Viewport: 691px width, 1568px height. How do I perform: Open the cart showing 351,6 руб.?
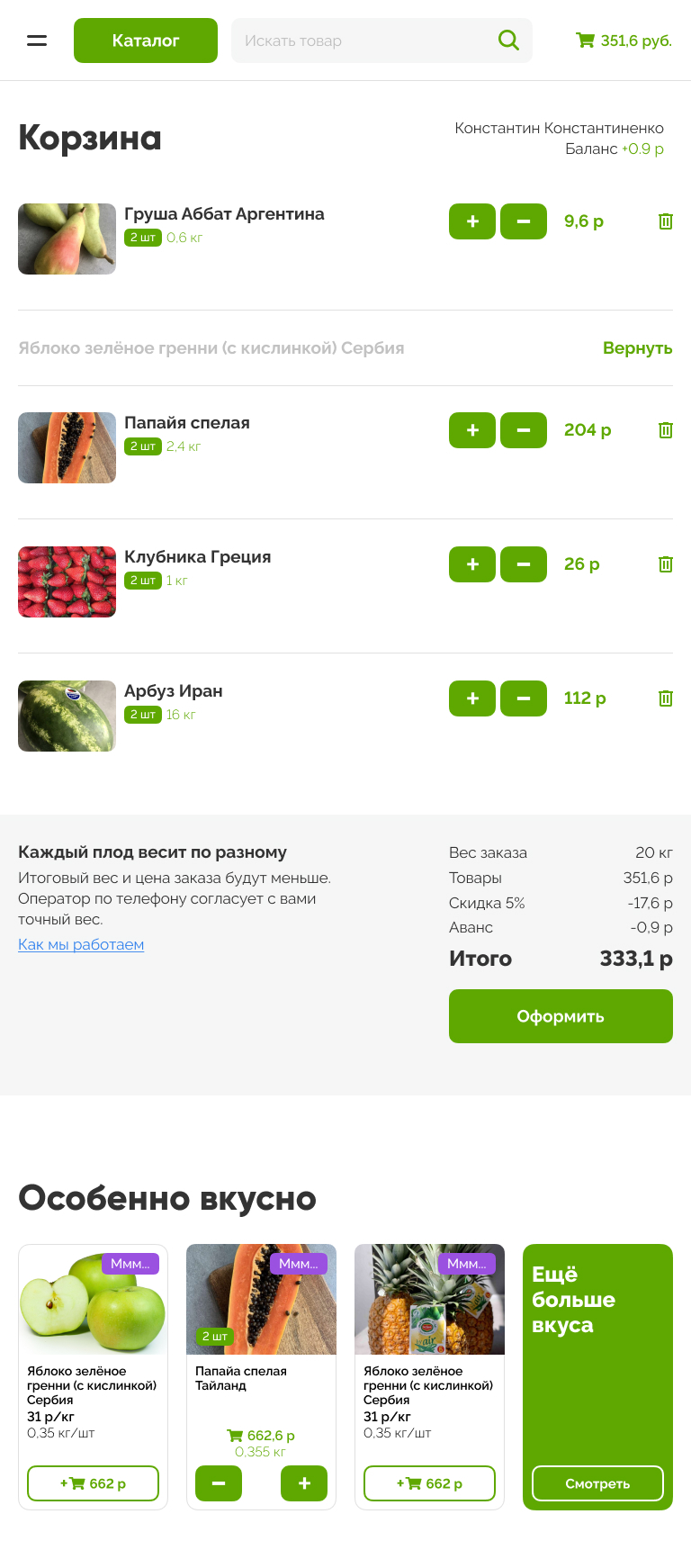point(624,41)
